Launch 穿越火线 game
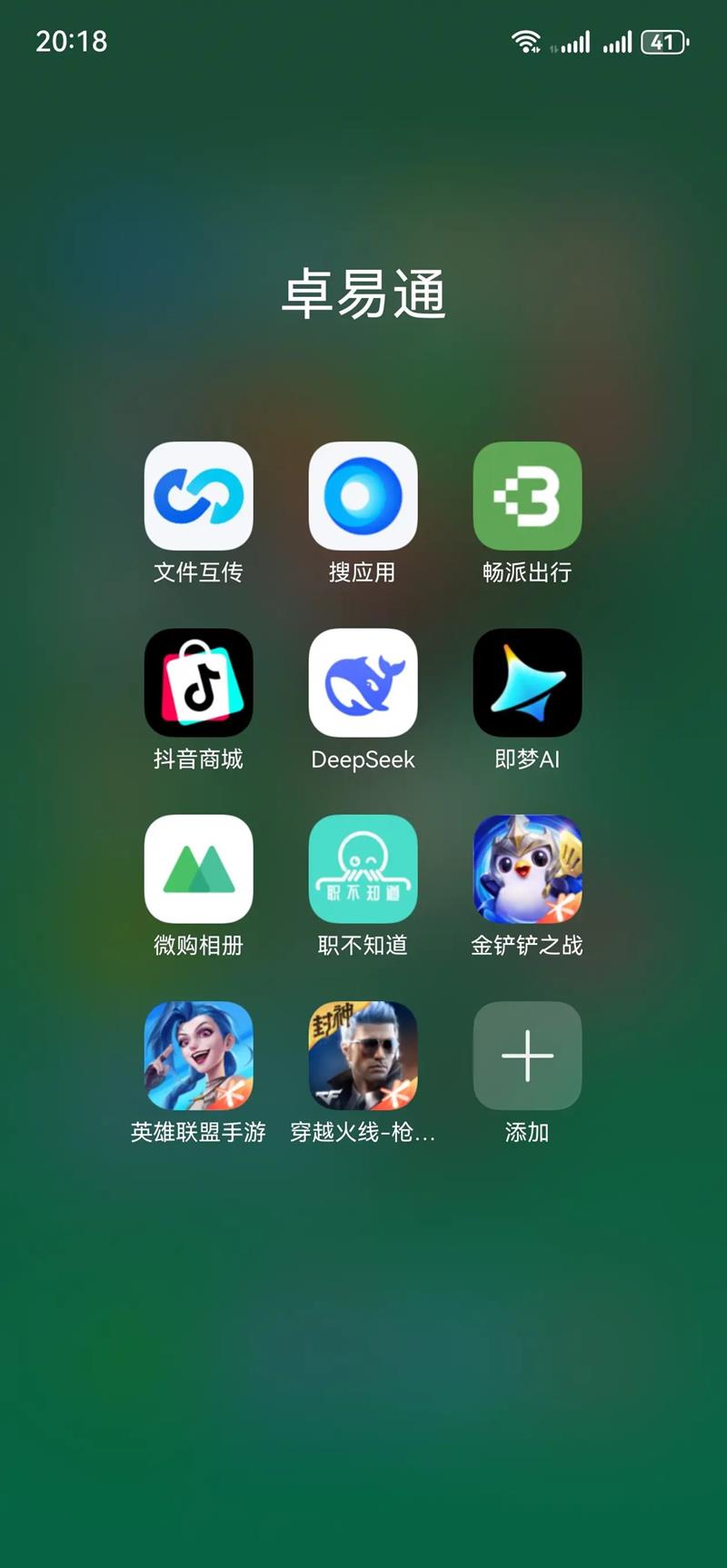 (x=363, y=1056)
